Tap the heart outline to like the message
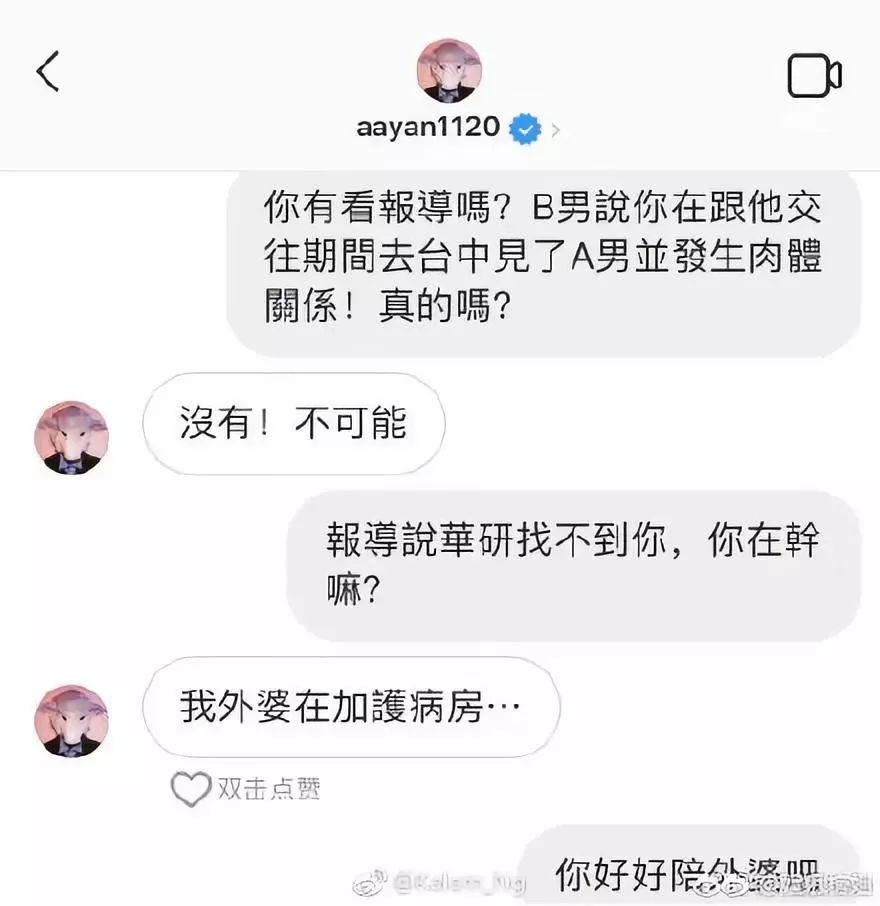Screen dimensions: 880x906 tap(188, 788)
